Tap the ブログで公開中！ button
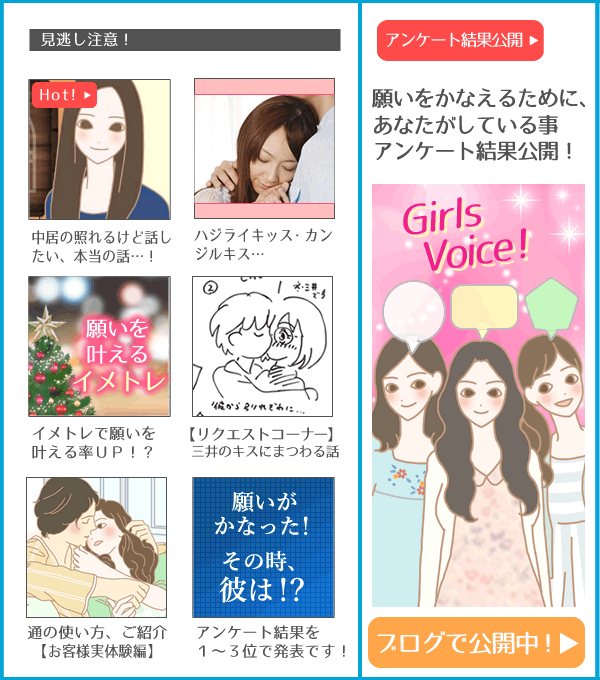This screenshot has height=680, width=600. pos(476,643)
